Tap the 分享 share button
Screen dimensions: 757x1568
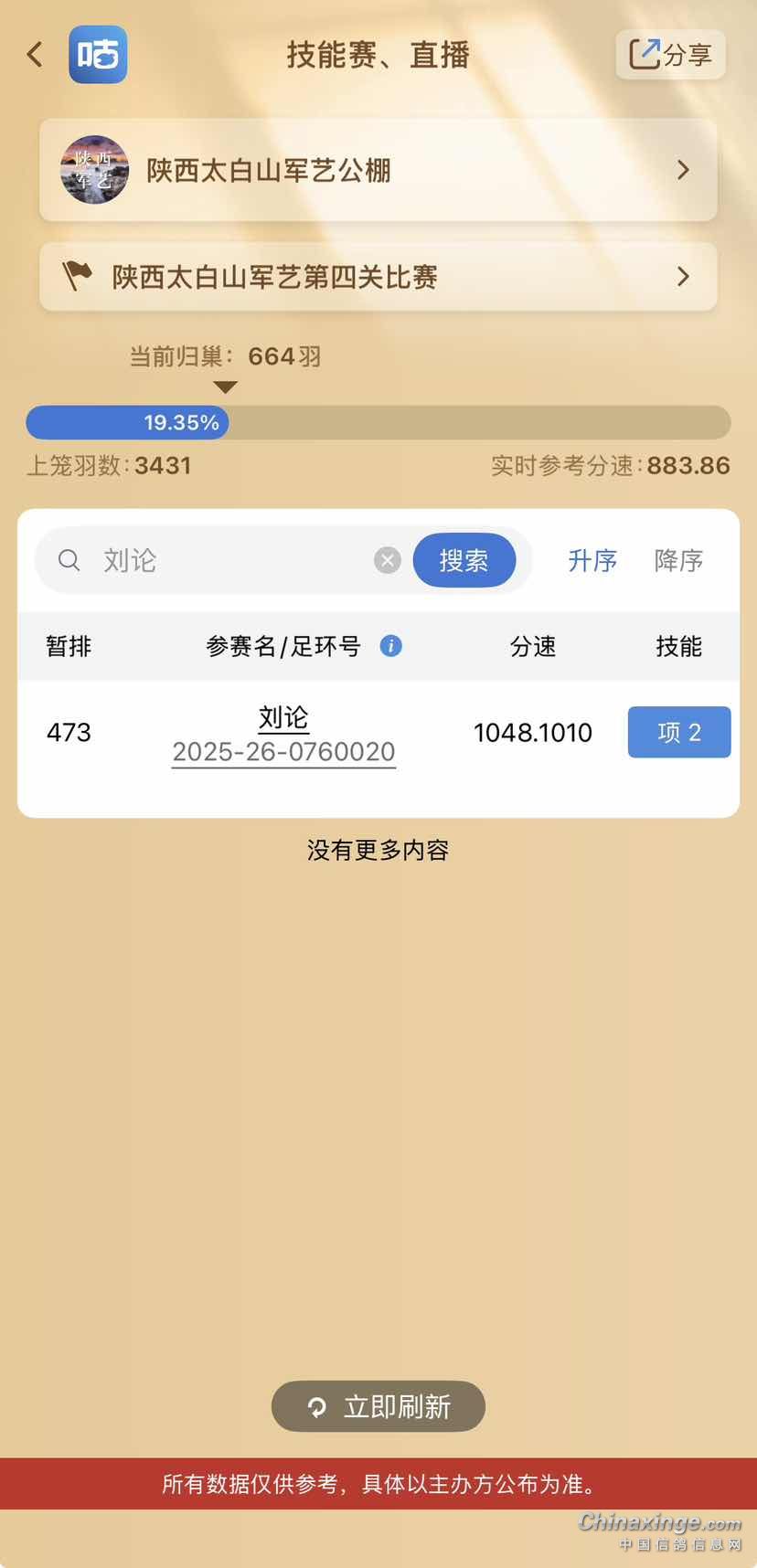(x=670, y=55)
